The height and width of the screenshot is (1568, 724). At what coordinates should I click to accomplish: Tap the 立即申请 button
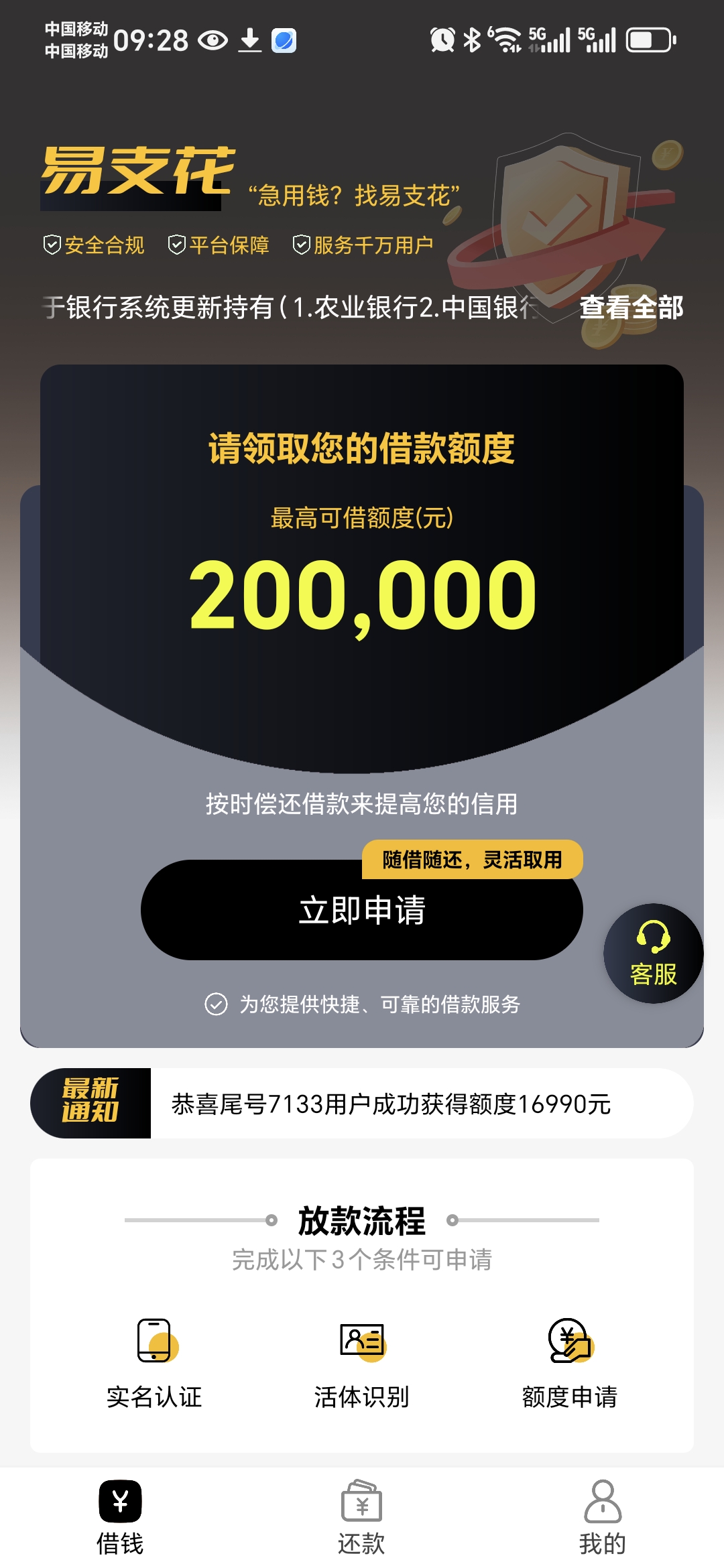tap(362, 910)
